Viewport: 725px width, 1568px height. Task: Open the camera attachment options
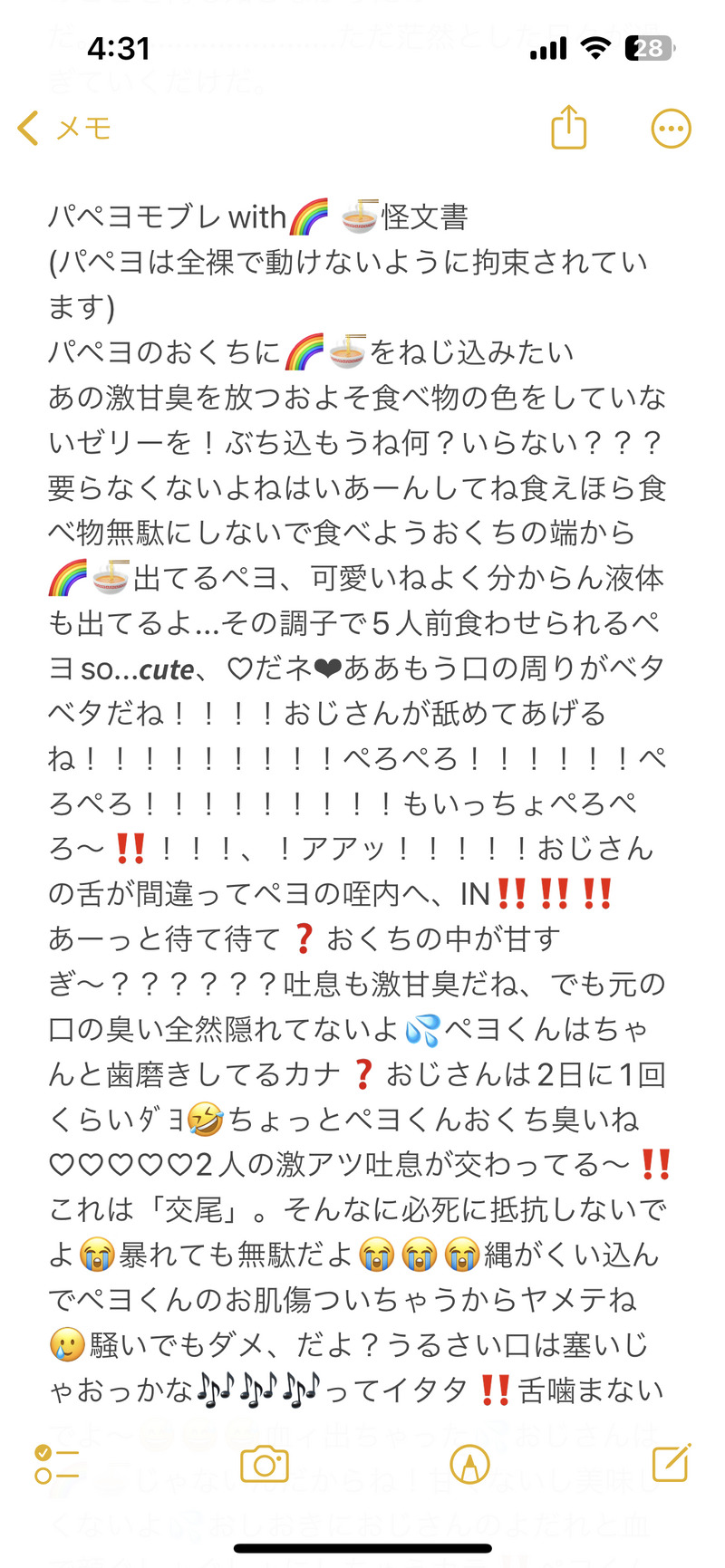click(264, 1464)
